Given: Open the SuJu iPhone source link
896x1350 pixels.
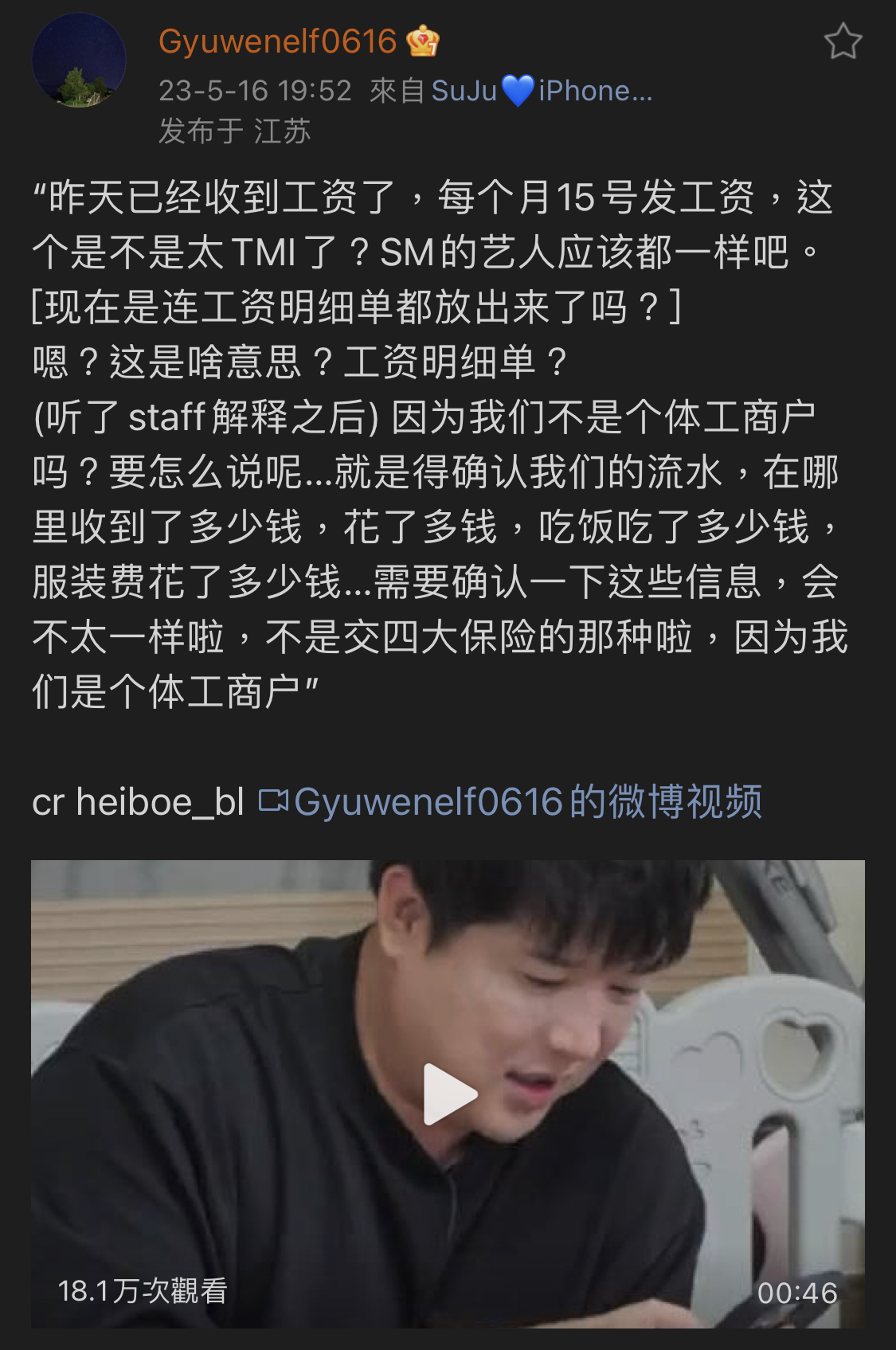Looking at the screenshot, I should 541,91.
